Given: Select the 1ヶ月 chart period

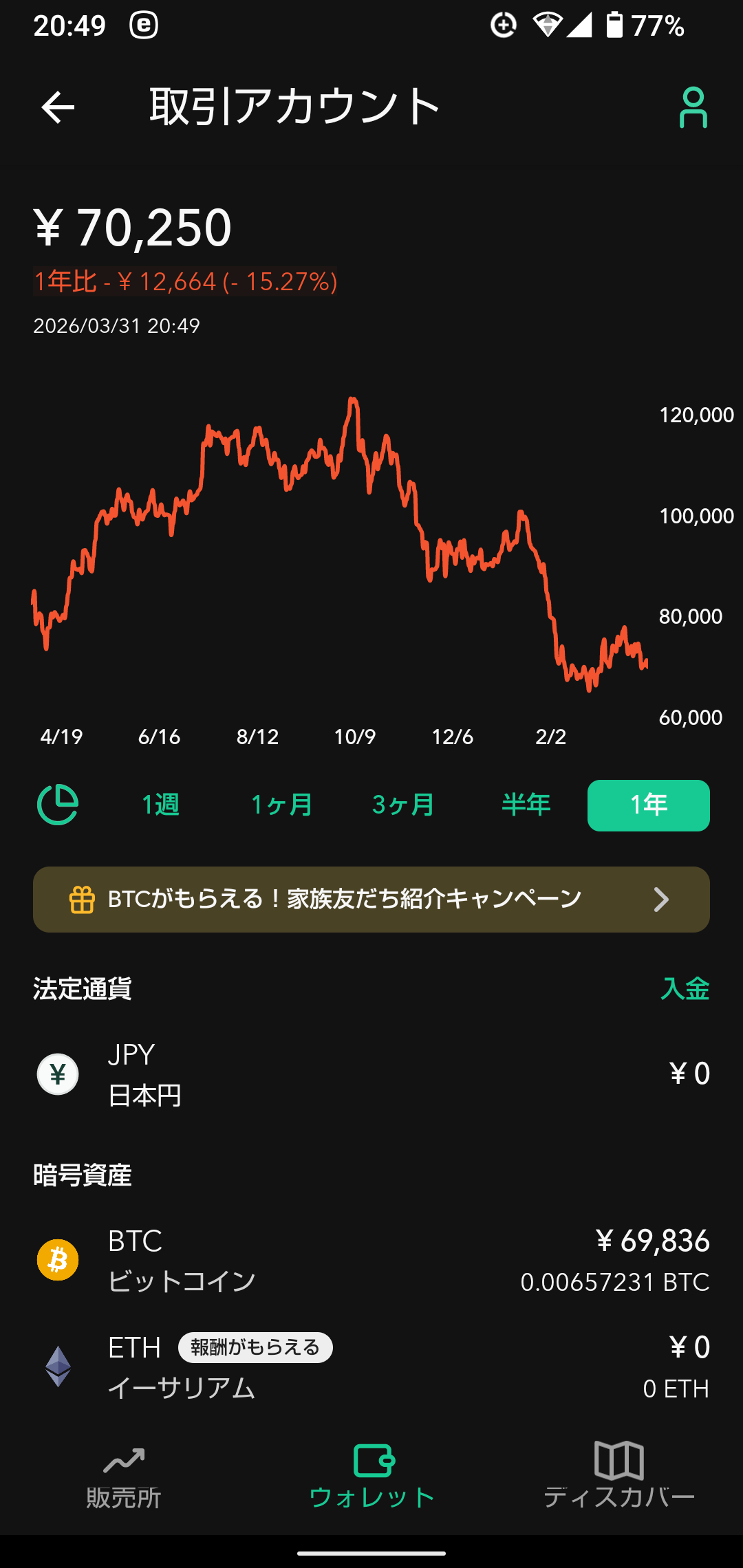Looking at the screenshot, I should tap(282, 805).
